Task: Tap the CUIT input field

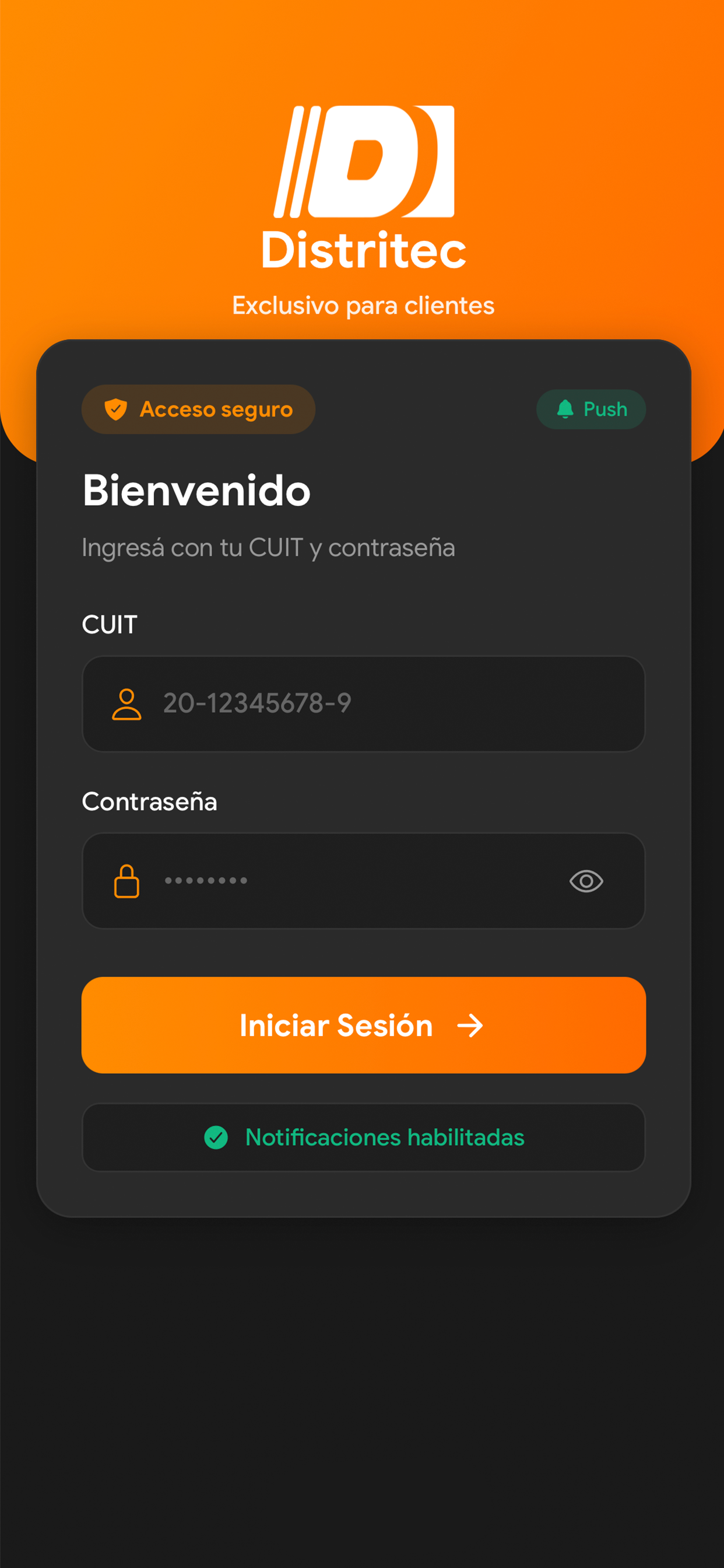Action: coord(363,703)
